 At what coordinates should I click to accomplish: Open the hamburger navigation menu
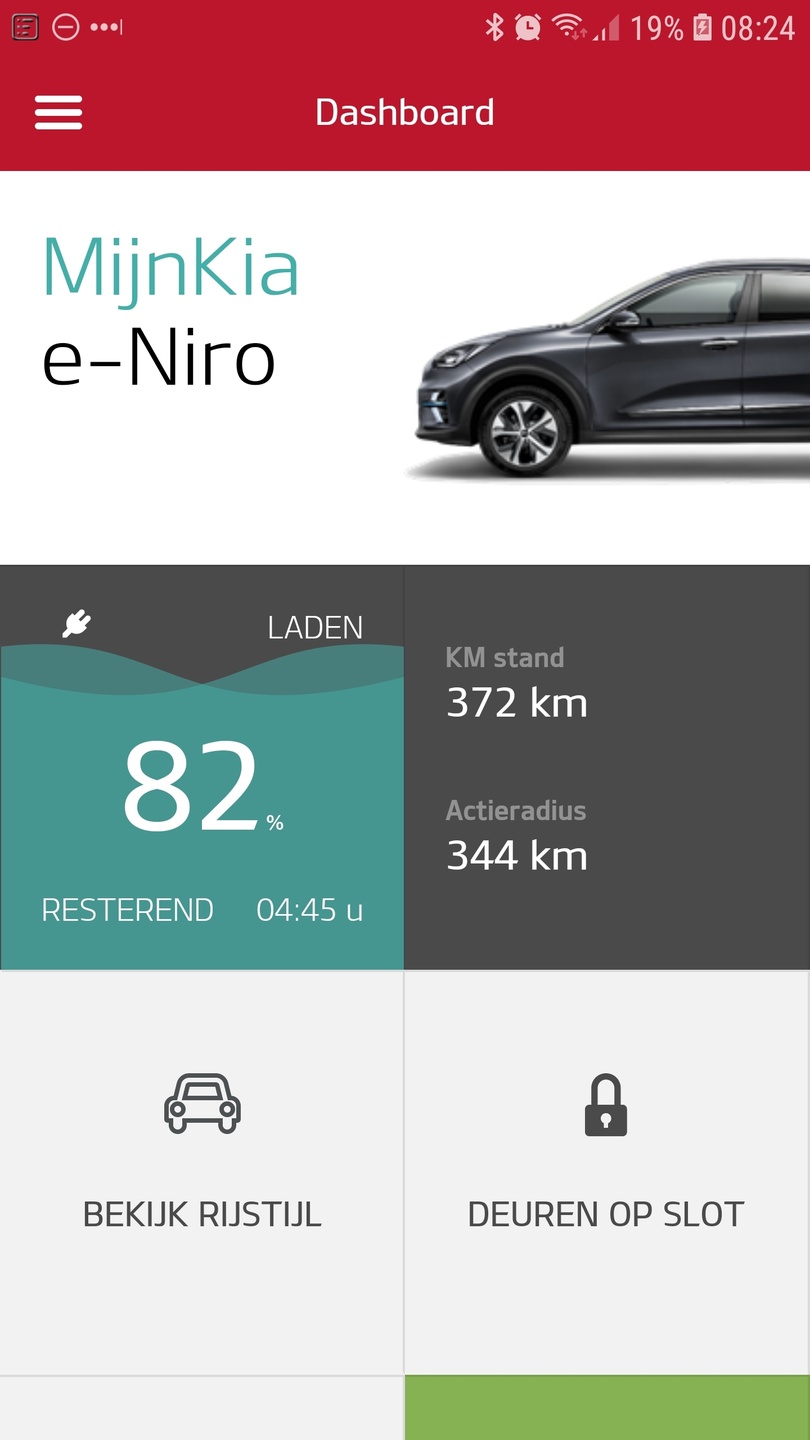(58, 112)
